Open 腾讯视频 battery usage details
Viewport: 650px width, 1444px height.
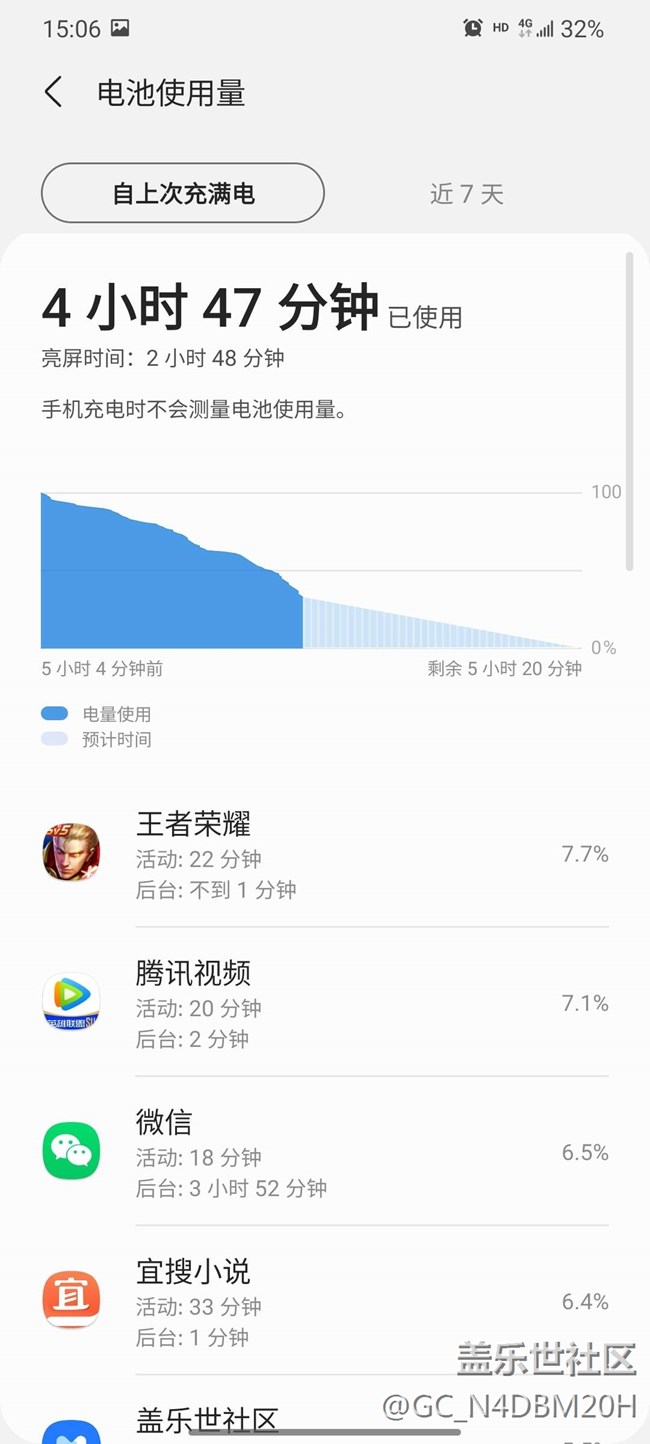point(325,1002)
